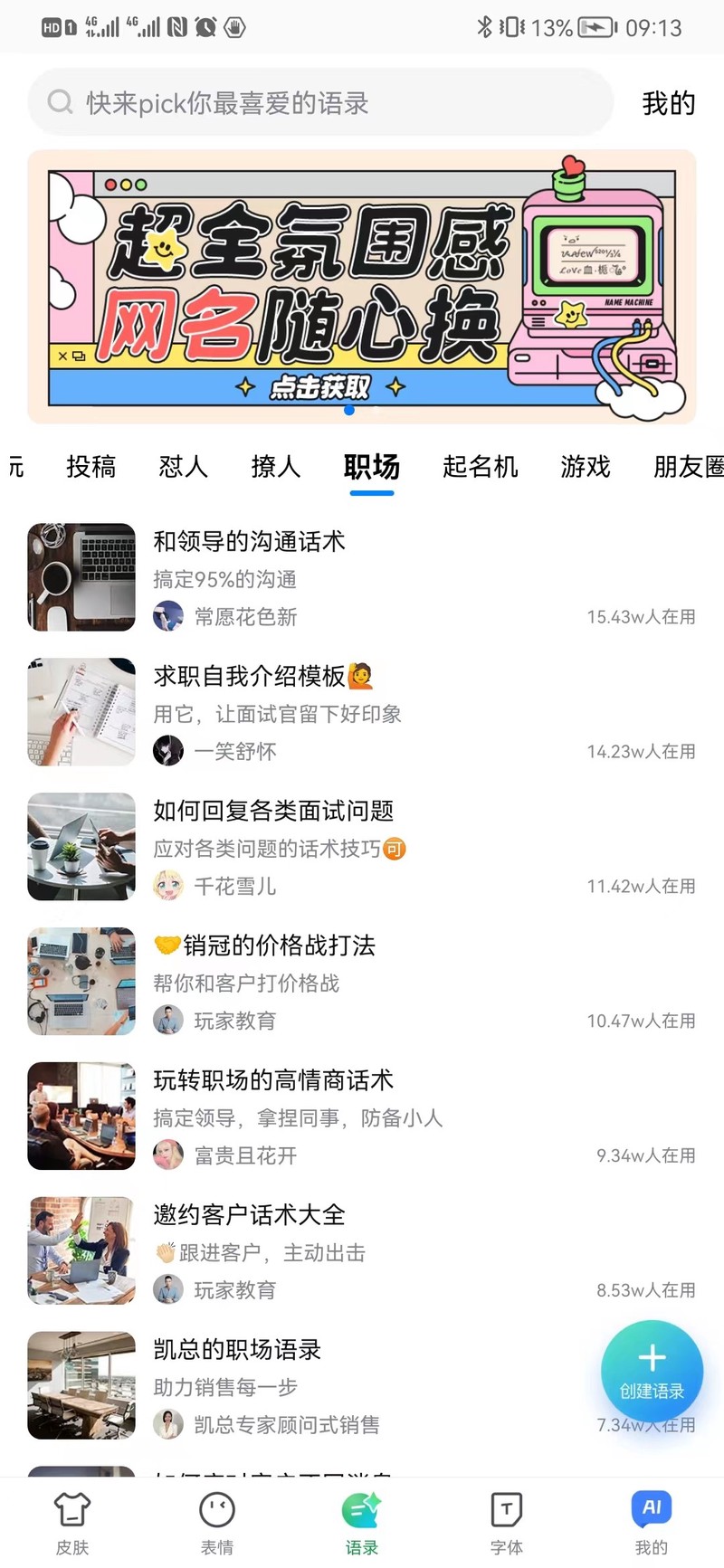This screenshot has width=724, height=1568.
Task: Open the 起名机 tab
Action: 481,467
